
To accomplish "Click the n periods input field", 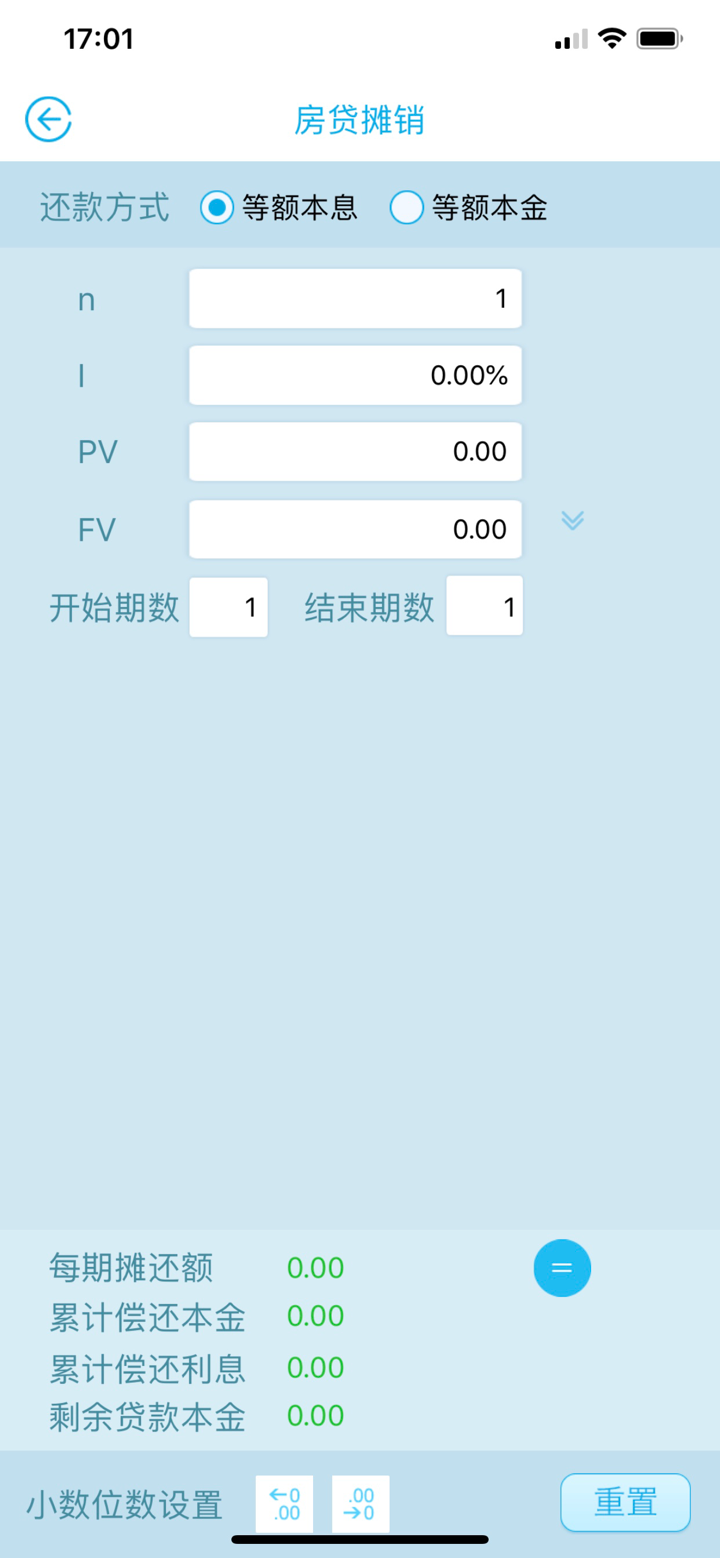I will [x=355, y=297].
